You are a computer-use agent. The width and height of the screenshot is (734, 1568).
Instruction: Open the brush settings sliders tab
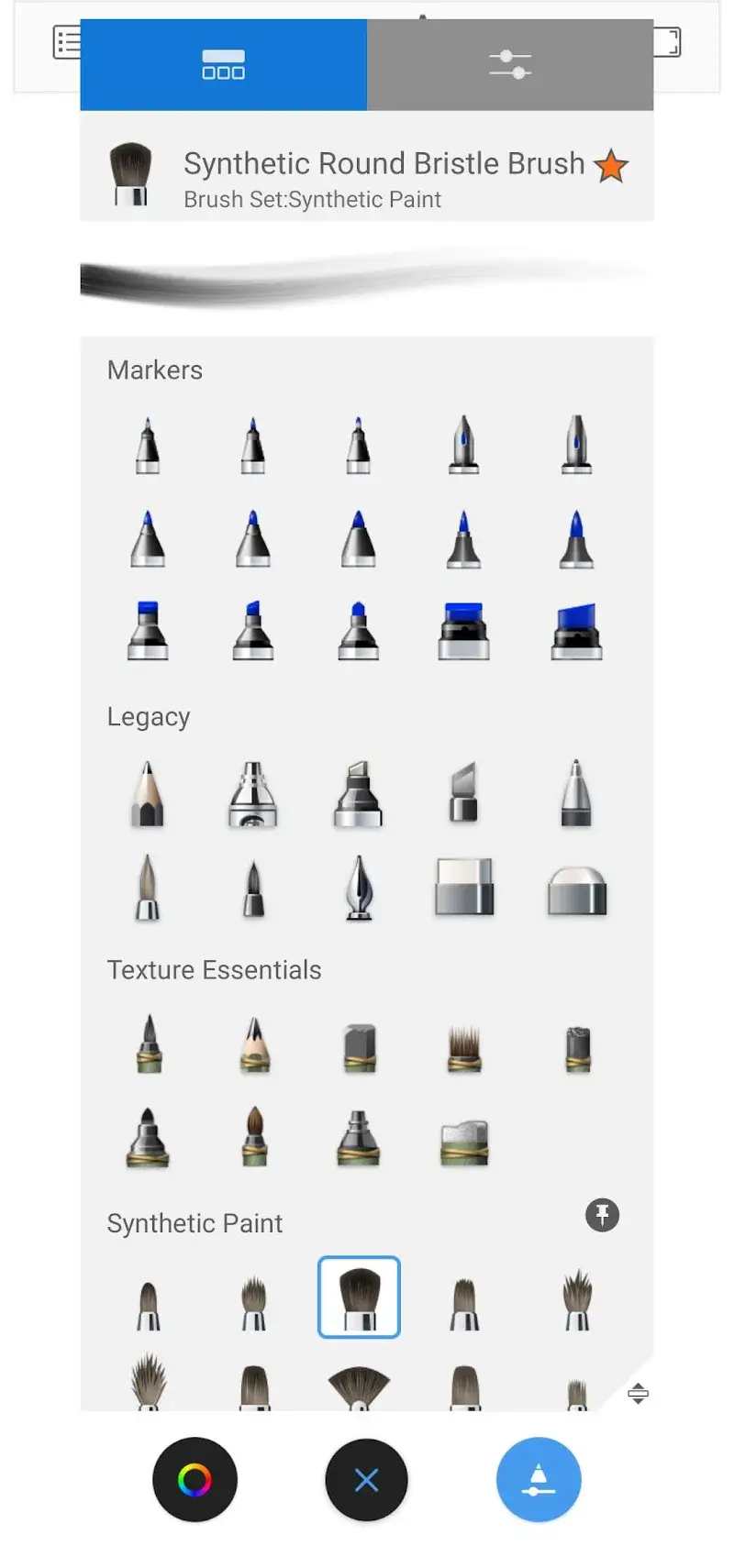510,65
